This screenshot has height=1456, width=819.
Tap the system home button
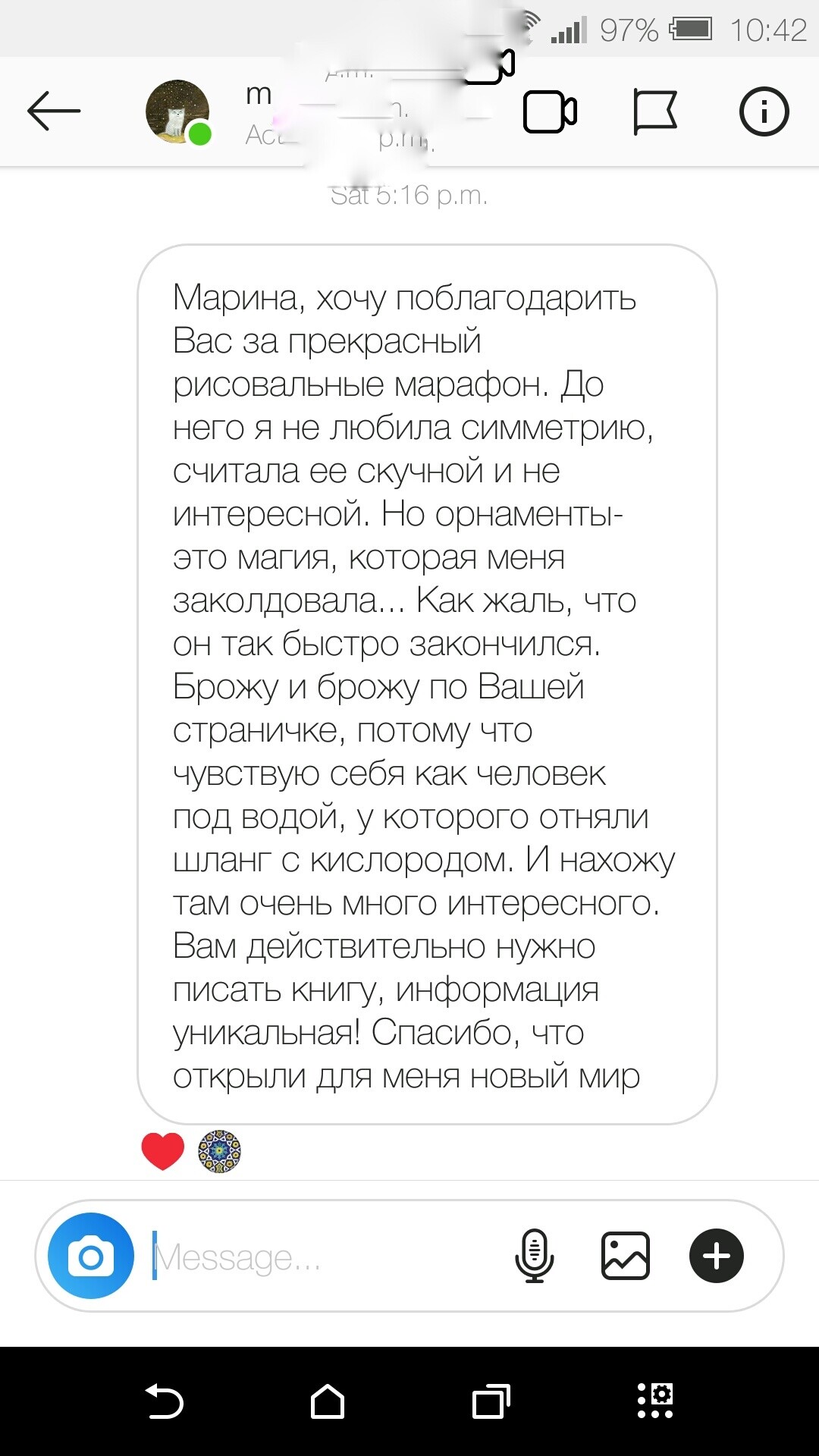[328, 1401]
